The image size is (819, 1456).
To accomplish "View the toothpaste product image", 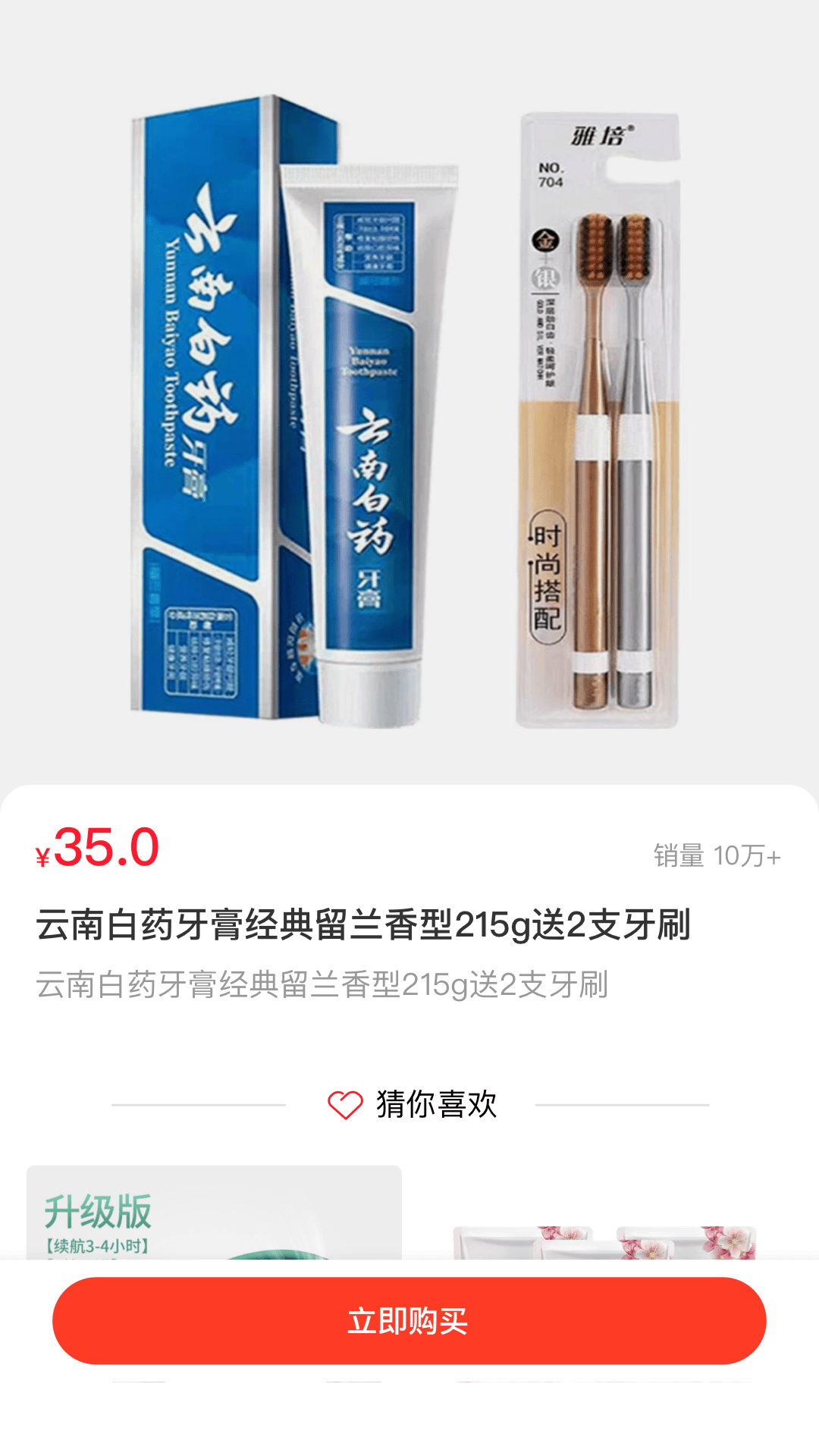I will coord(409,409).
